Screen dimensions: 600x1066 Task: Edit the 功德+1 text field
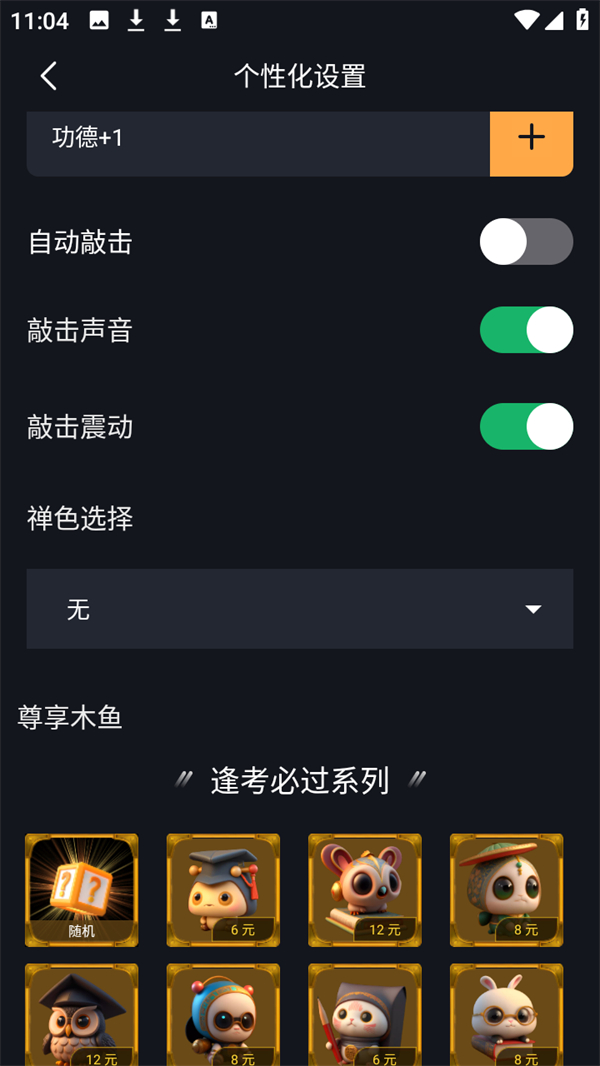[x=258, y=143]
